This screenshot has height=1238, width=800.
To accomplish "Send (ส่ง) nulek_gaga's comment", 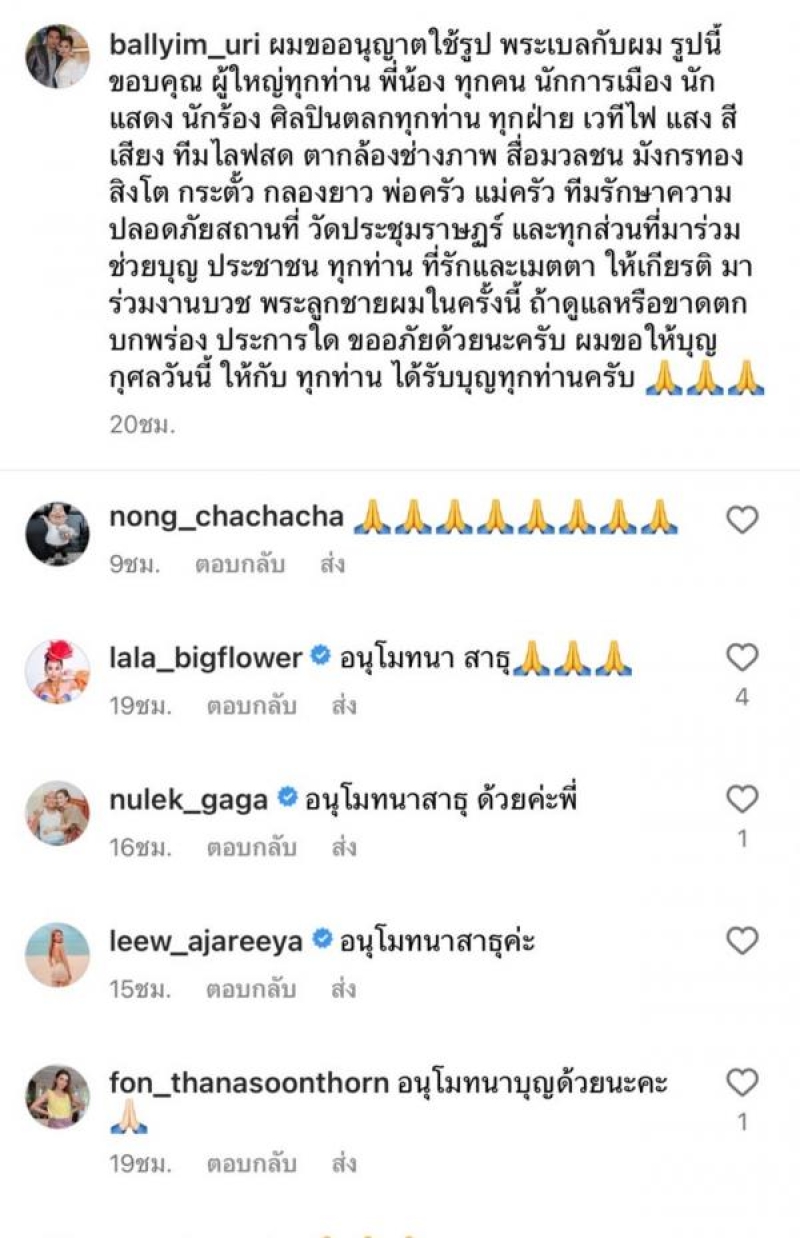I will point(345,848).
